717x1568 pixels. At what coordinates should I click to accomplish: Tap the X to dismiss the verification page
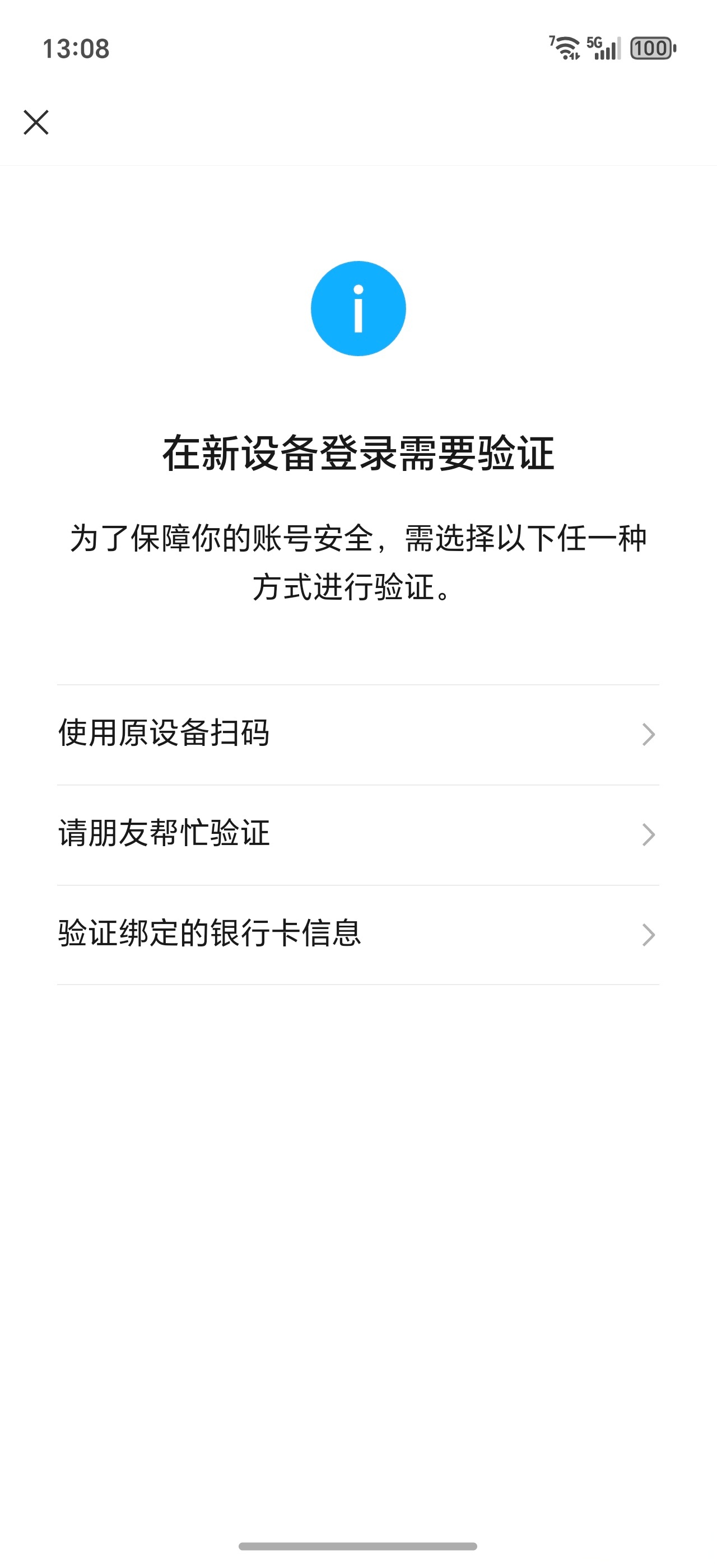point(36,122)
